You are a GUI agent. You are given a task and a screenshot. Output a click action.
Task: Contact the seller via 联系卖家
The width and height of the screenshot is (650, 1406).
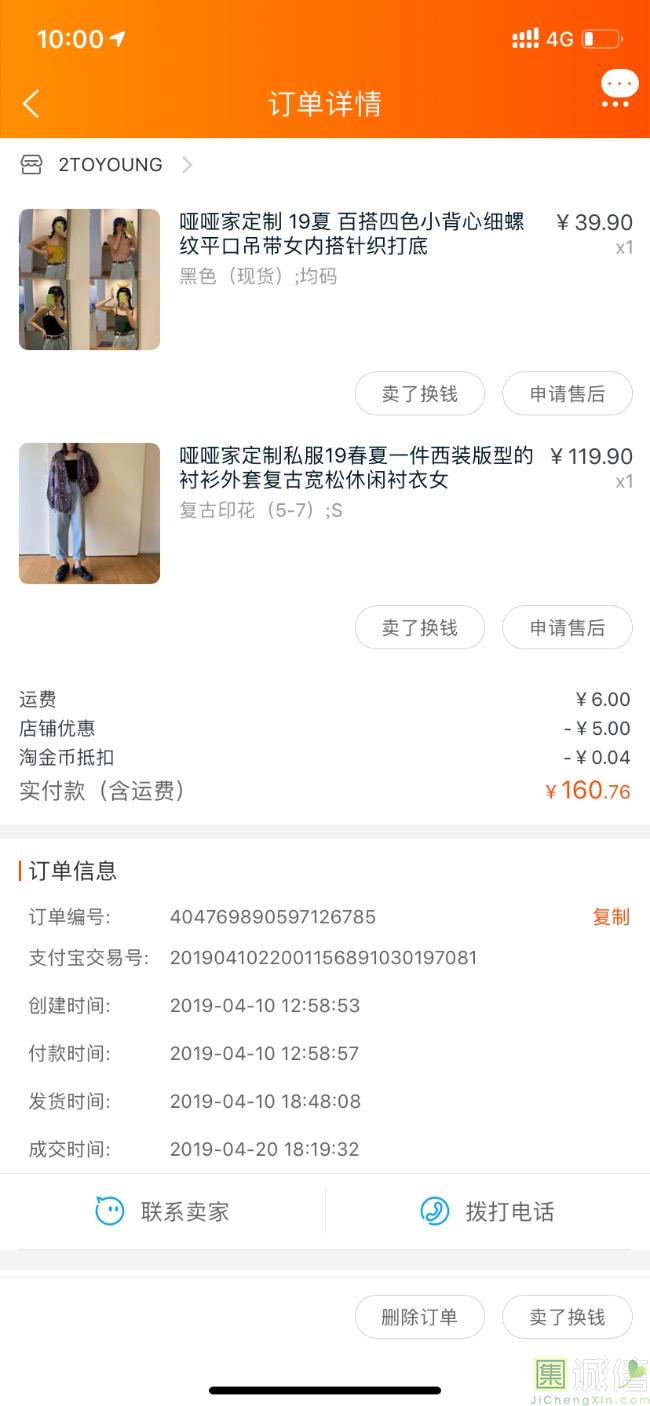pos(163,1212)
